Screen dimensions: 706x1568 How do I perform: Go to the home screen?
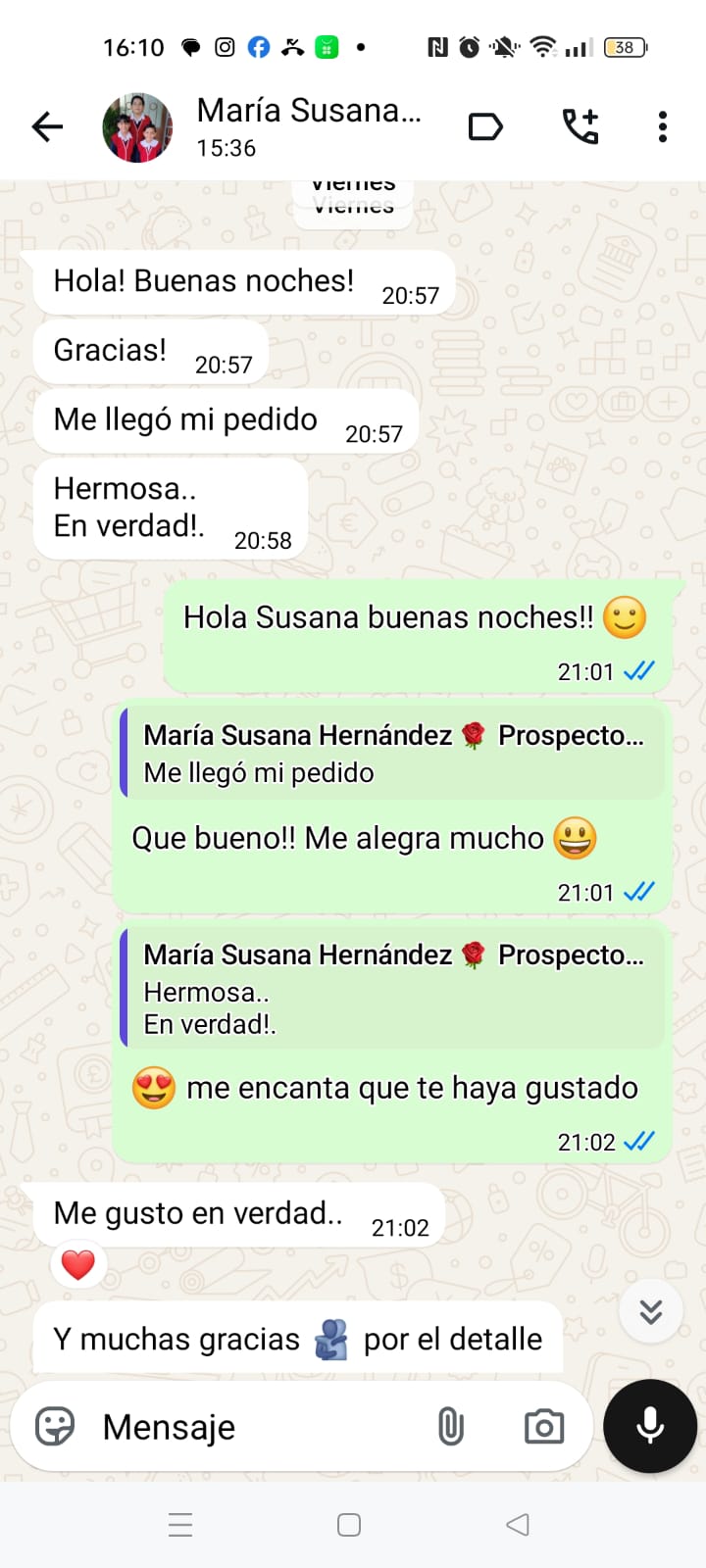click(349, 1525)
